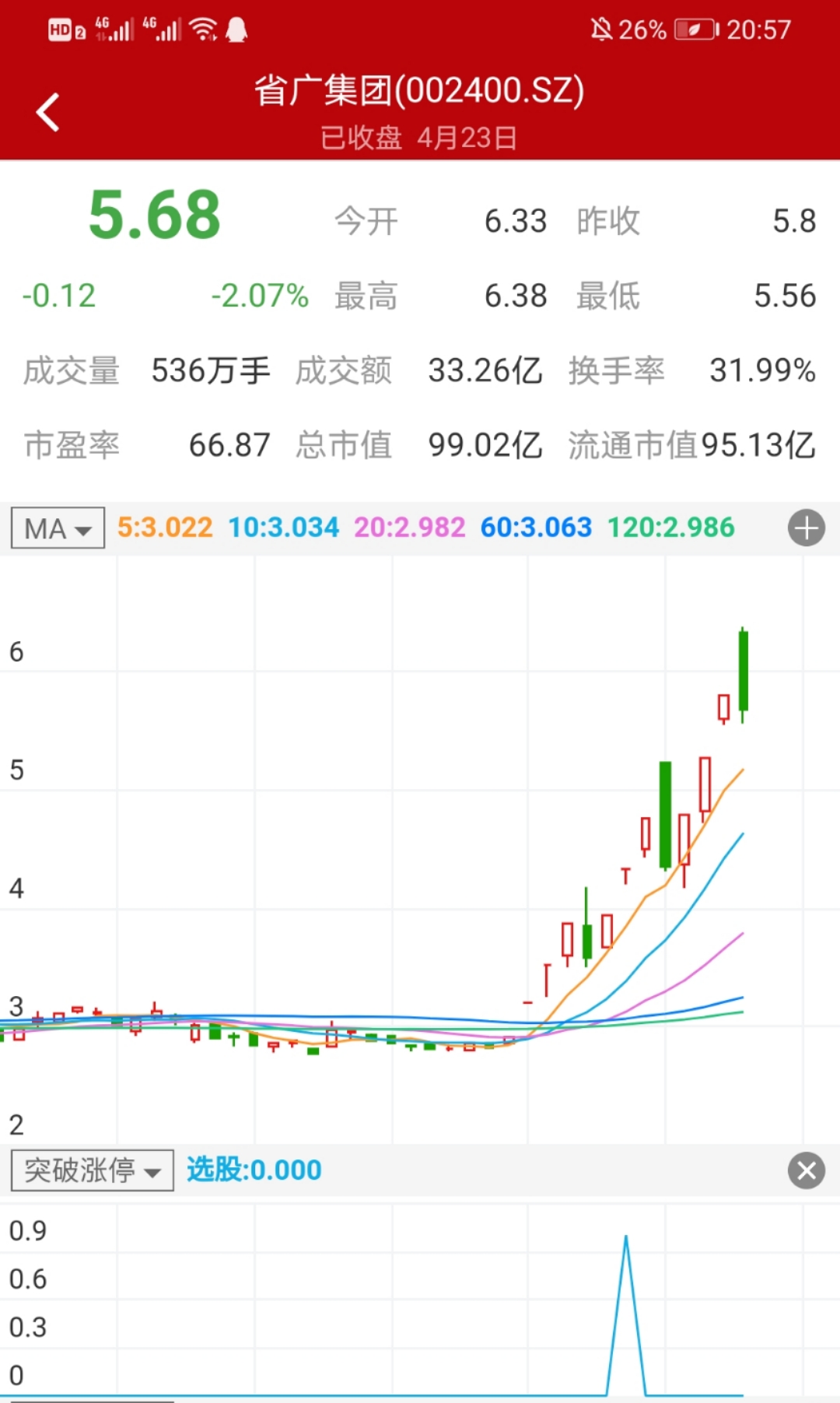Select the stock title 省广集团(002400.SZ)
840x1403 pixels.
tap(419, 89)
